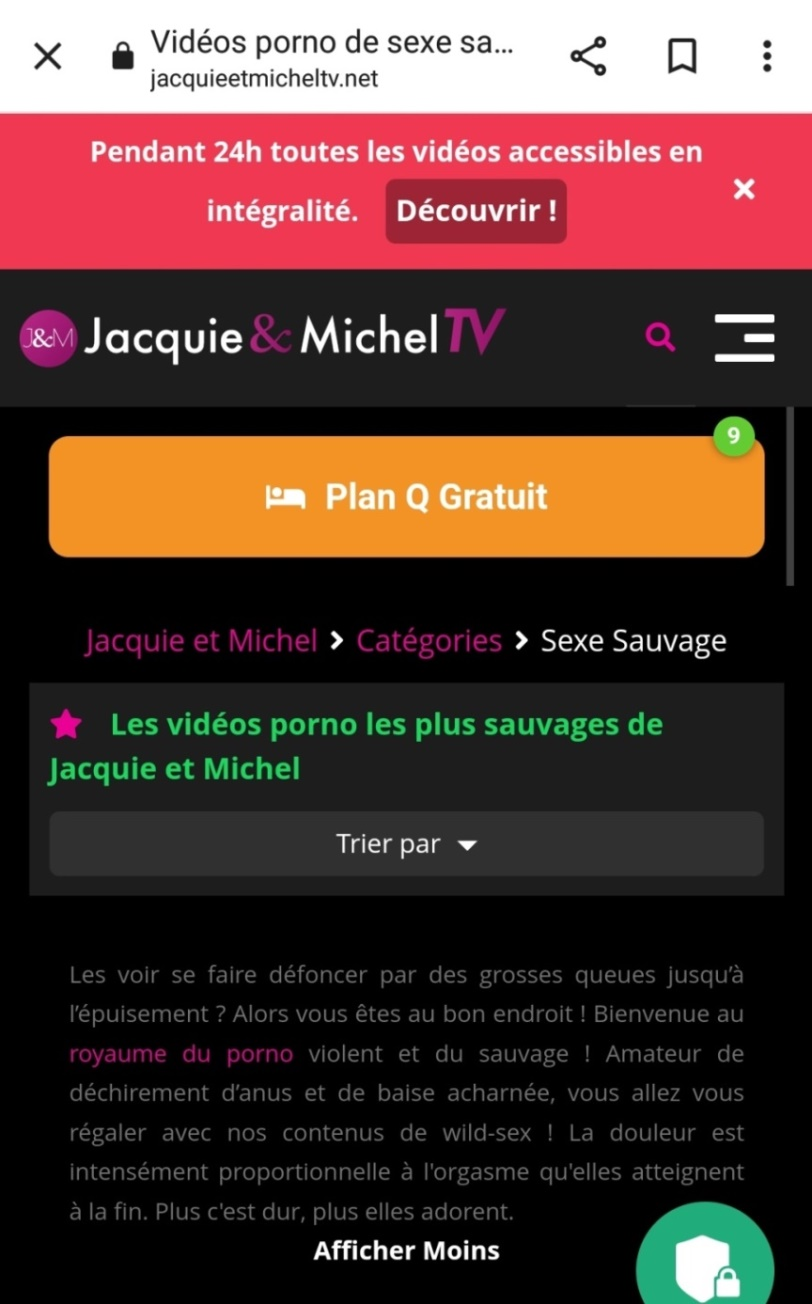Expand the Trier par dropdown

point(406,844)
